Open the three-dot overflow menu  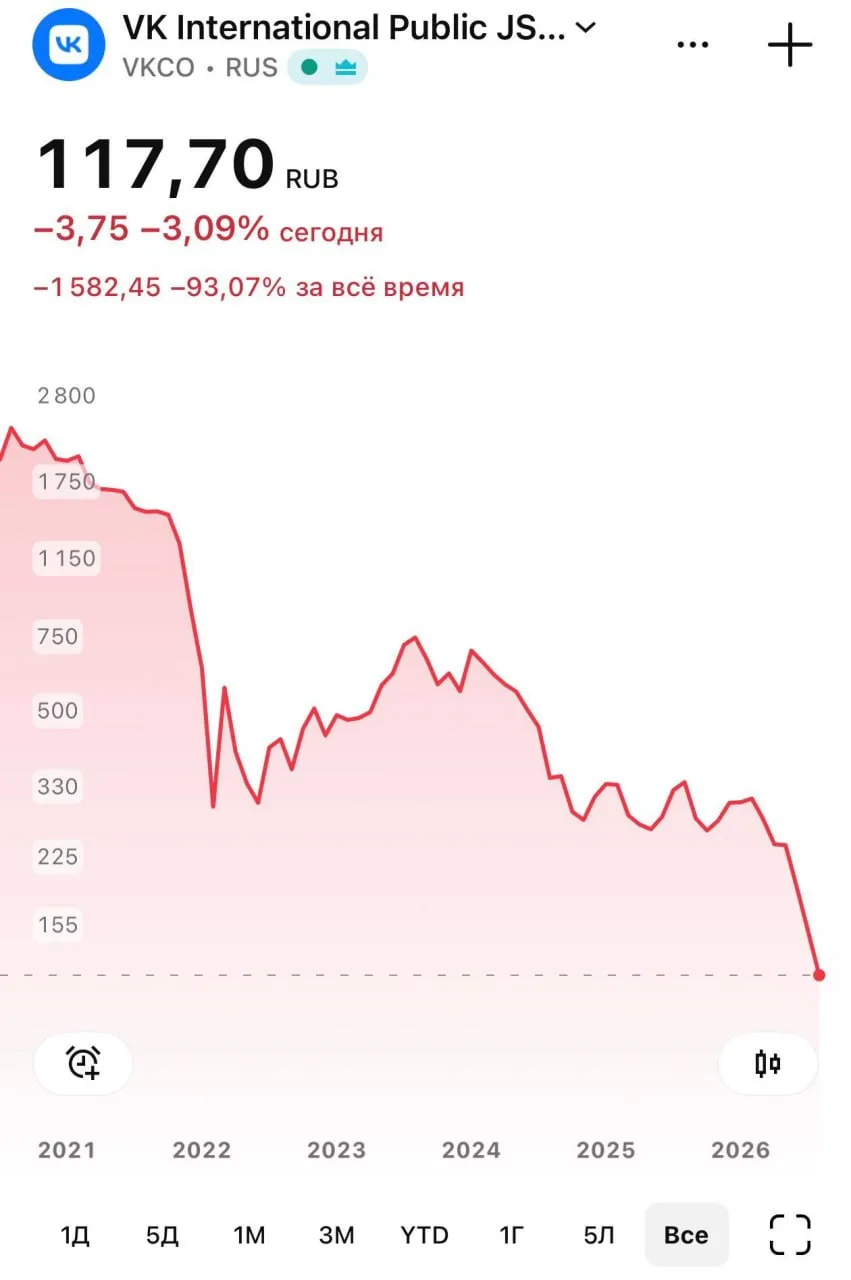pyautogui.click(x=693, y=45)
